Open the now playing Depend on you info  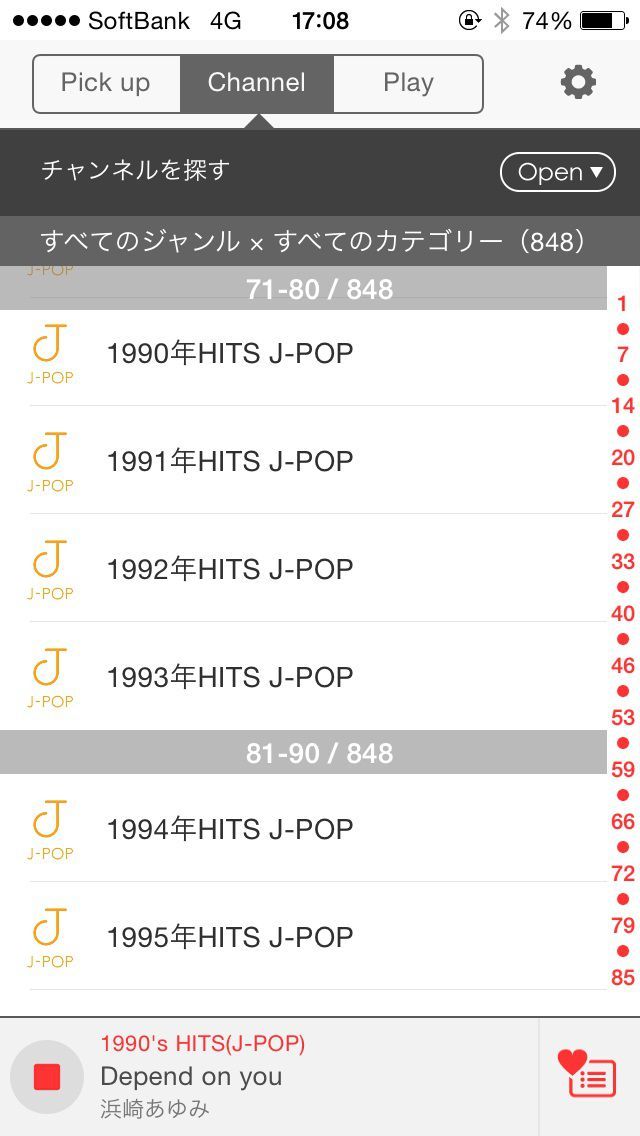click(300, 1077)
